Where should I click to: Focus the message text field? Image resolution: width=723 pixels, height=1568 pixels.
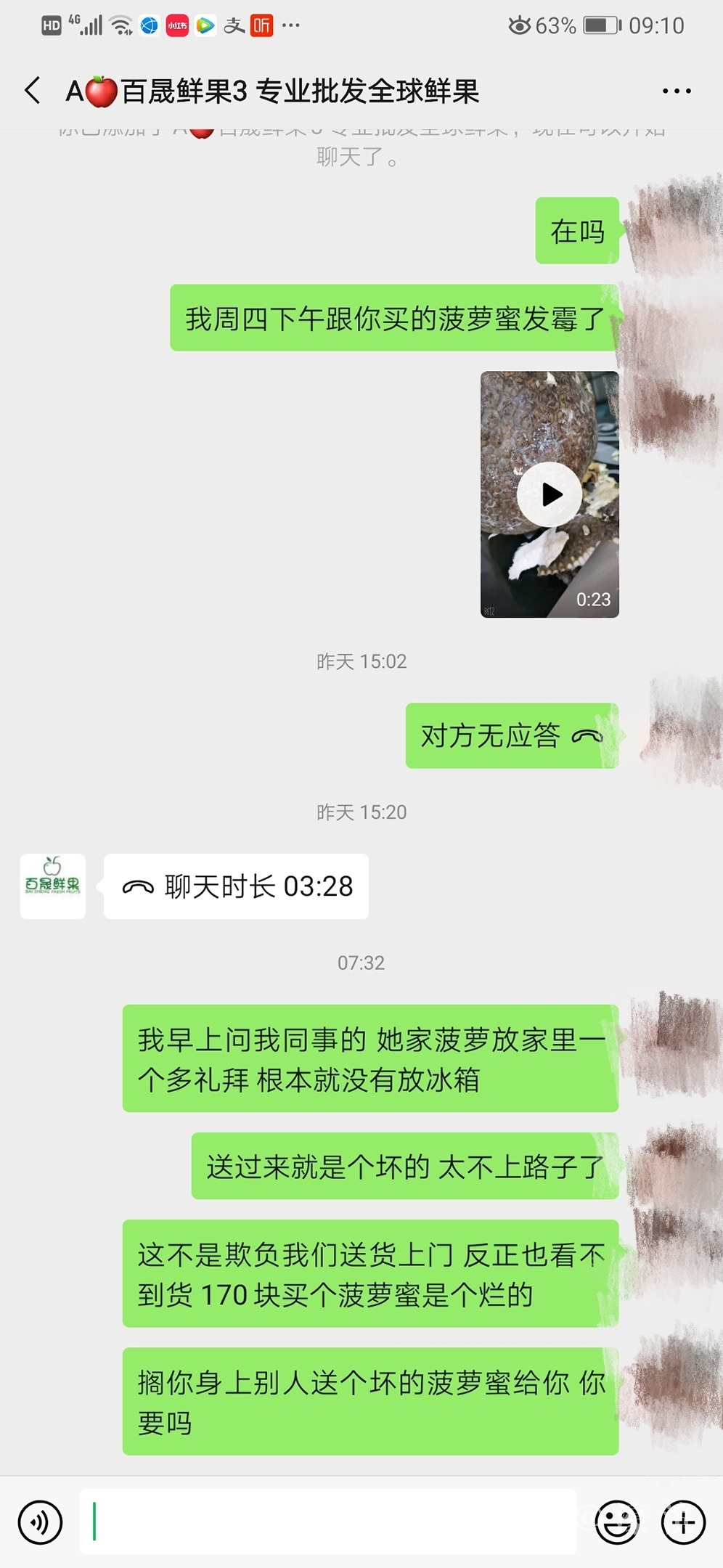327,1522
